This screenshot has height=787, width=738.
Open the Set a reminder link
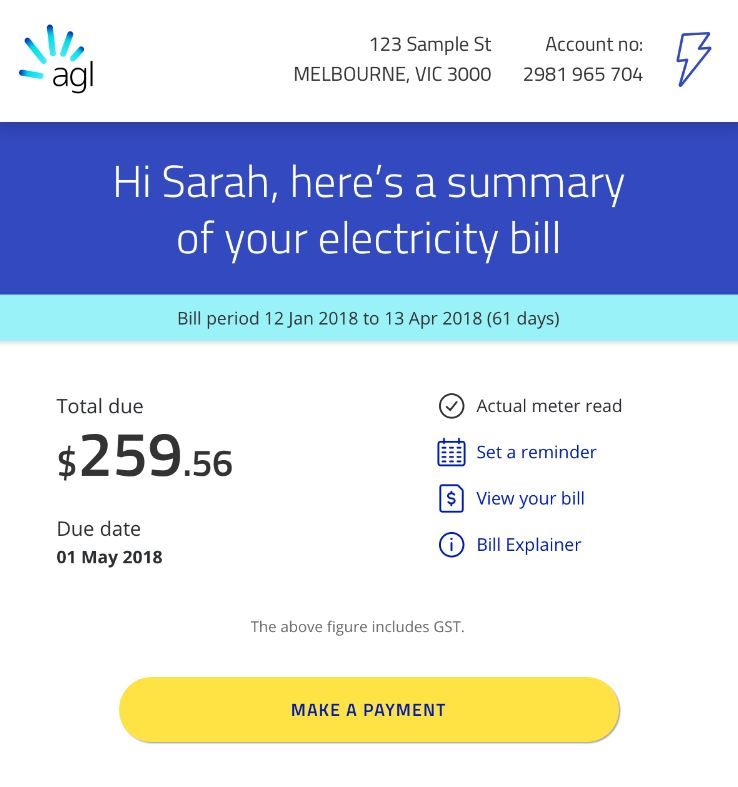(x=535, y=452)
